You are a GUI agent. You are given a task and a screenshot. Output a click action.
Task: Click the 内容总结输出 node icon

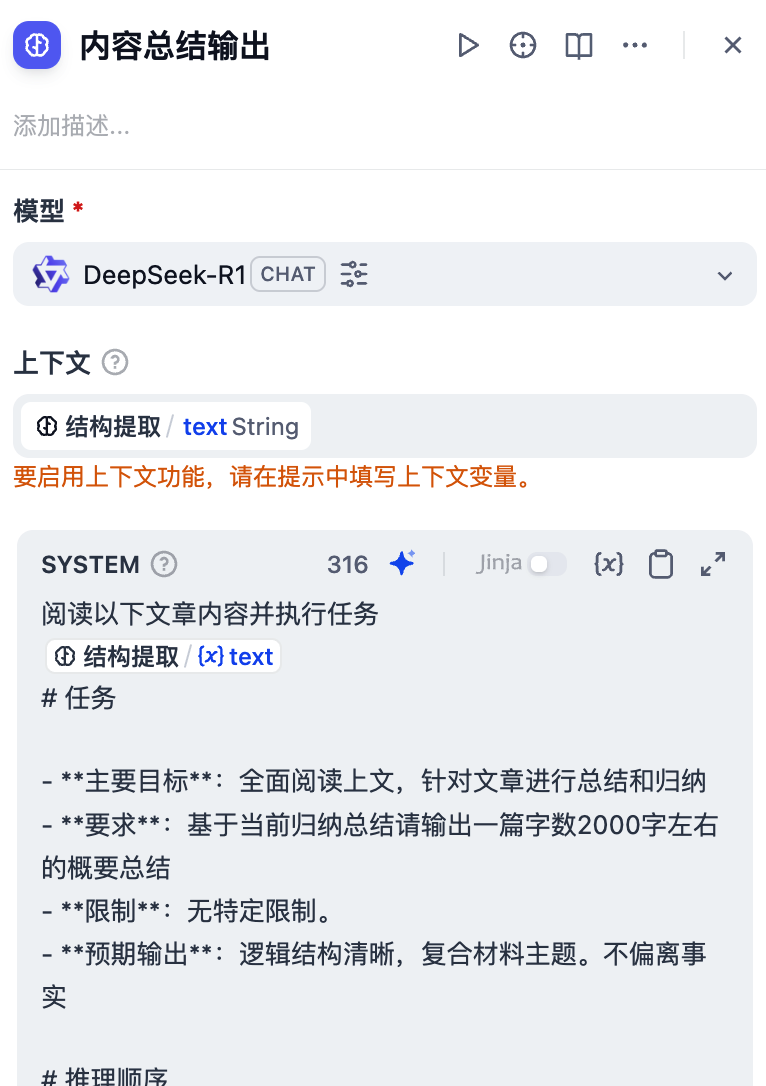click(x=36, y=44)
